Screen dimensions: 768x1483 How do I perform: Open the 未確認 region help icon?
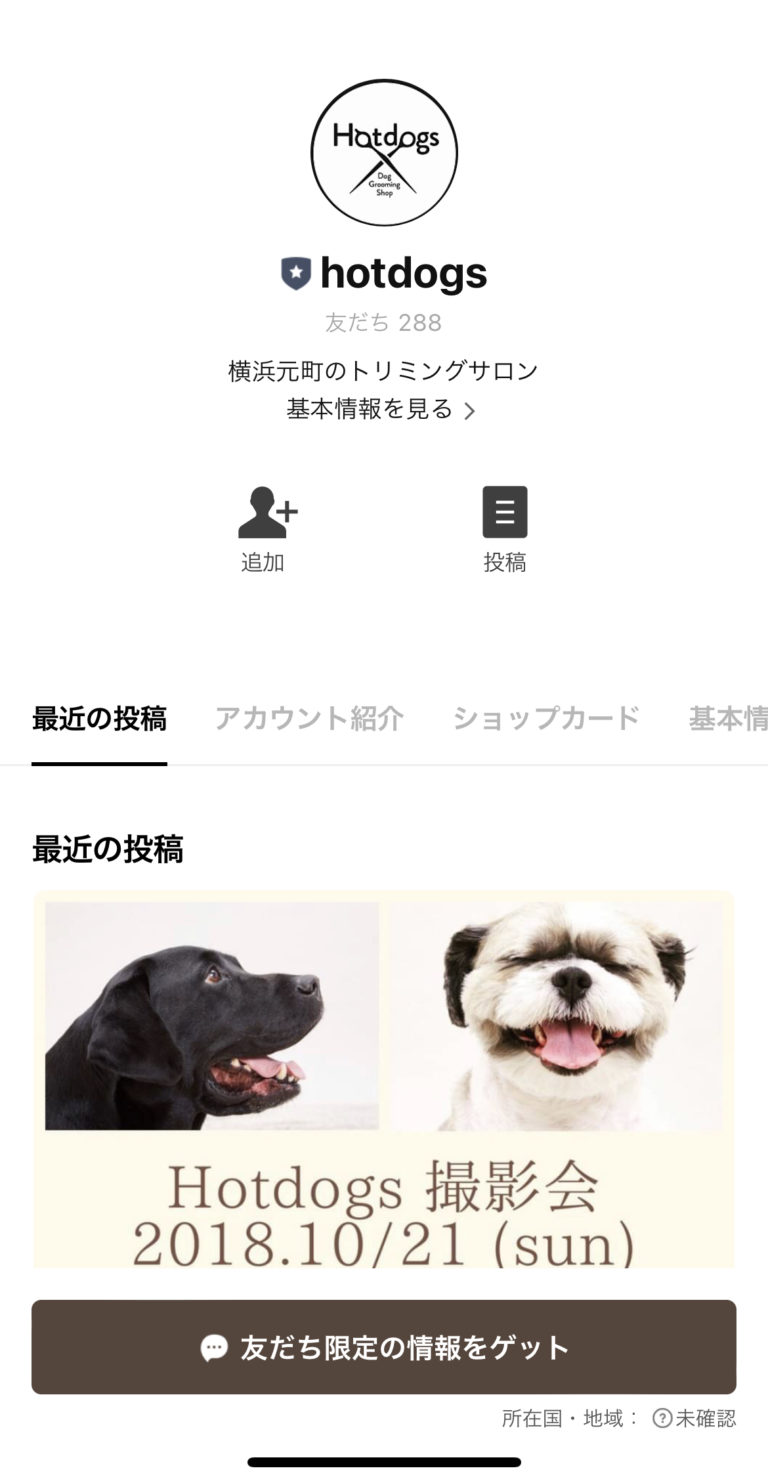coord(662,1418)
